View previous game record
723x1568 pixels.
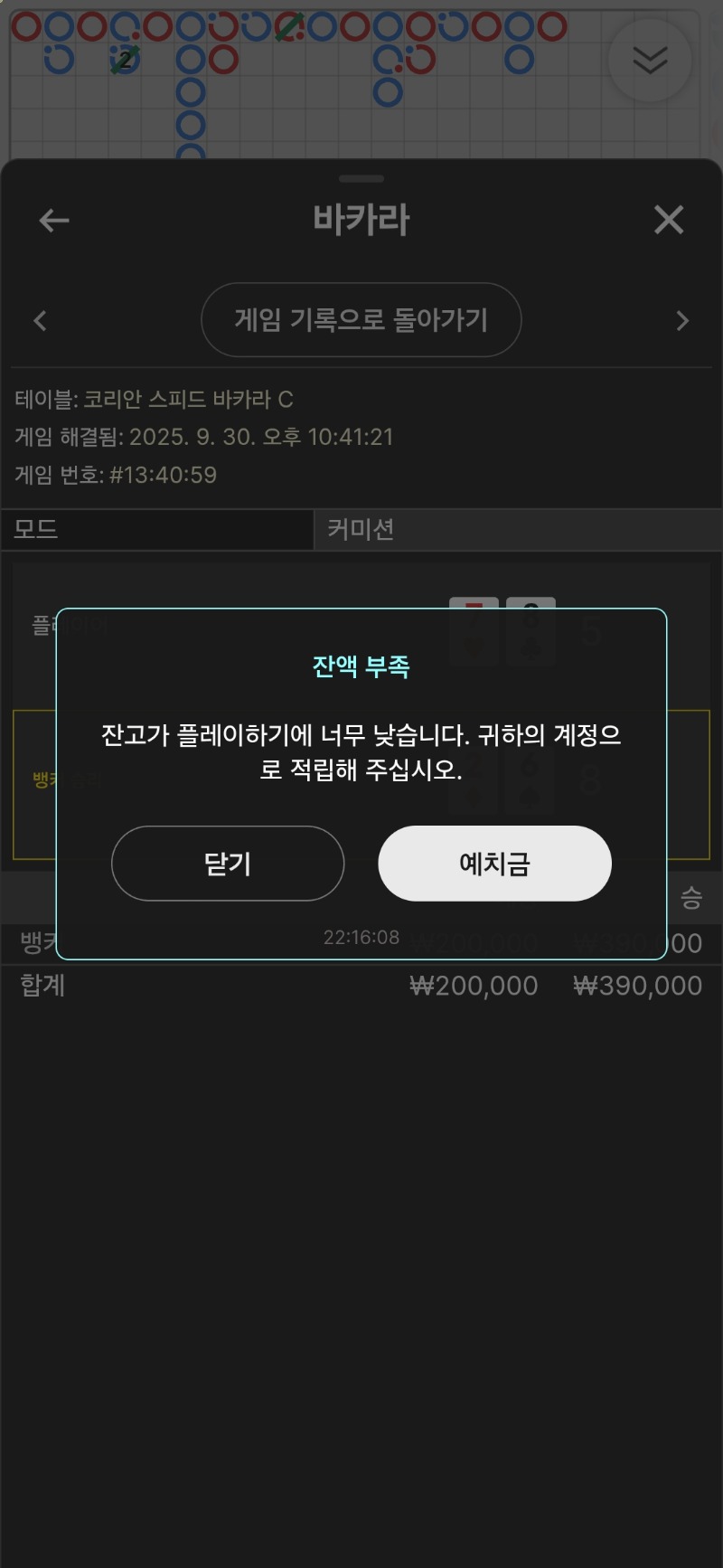[x=40, y=321]
